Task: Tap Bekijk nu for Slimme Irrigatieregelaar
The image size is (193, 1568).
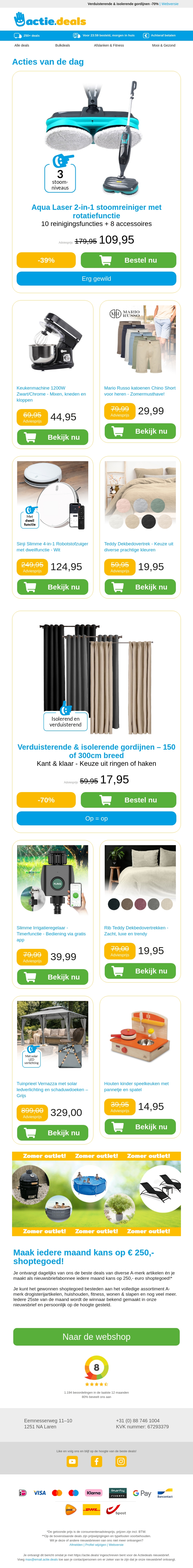Action: pyautogui.click(x=52, y=977)
